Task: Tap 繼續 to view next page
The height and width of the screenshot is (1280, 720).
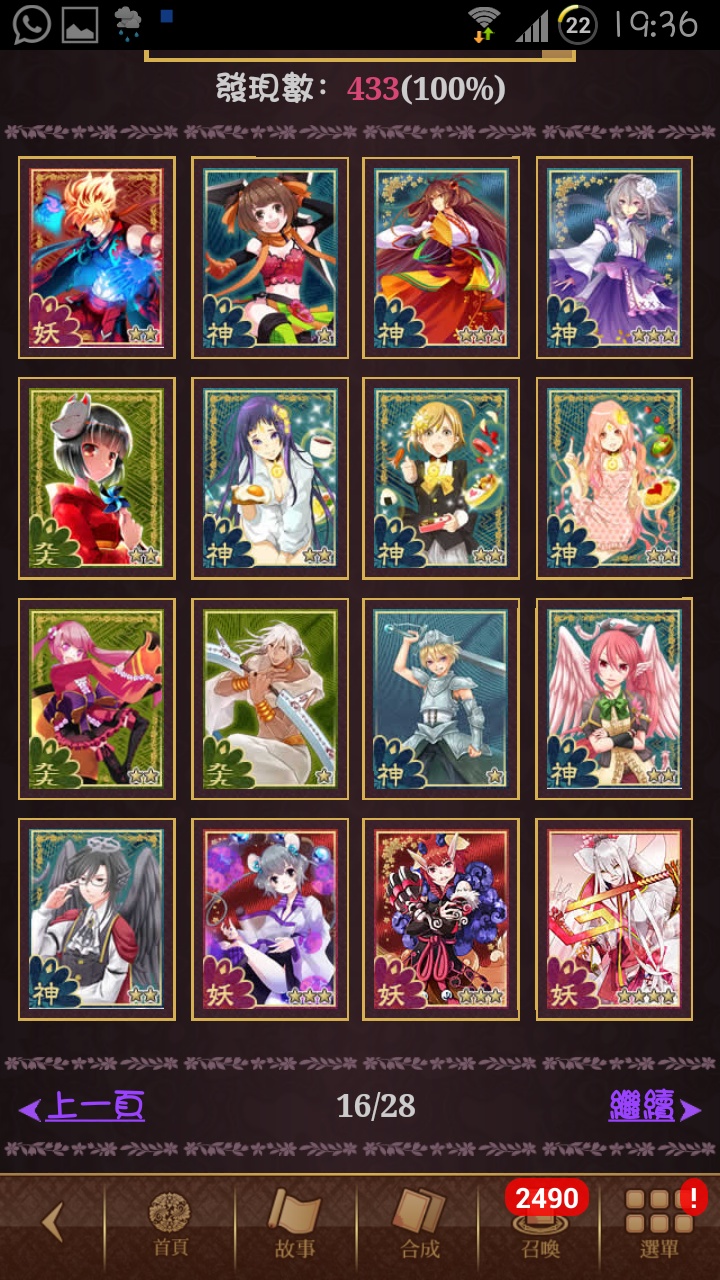Action: pyautogui.click(x=655, y=1107)
